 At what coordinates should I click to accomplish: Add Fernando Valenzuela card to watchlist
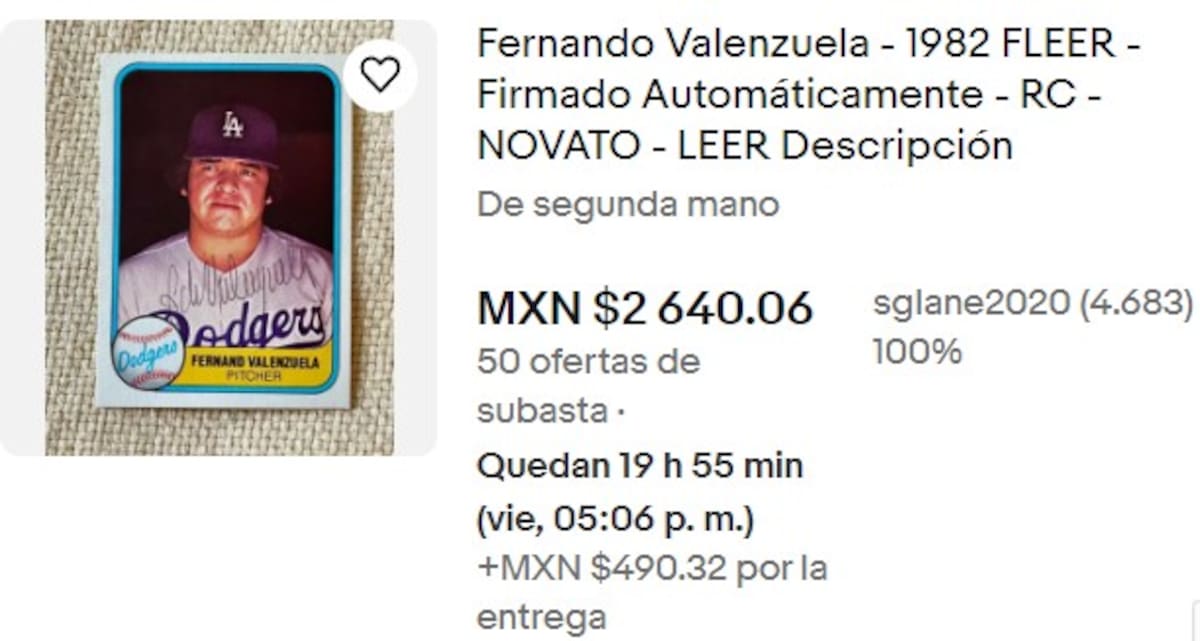[x=379, y=75]
